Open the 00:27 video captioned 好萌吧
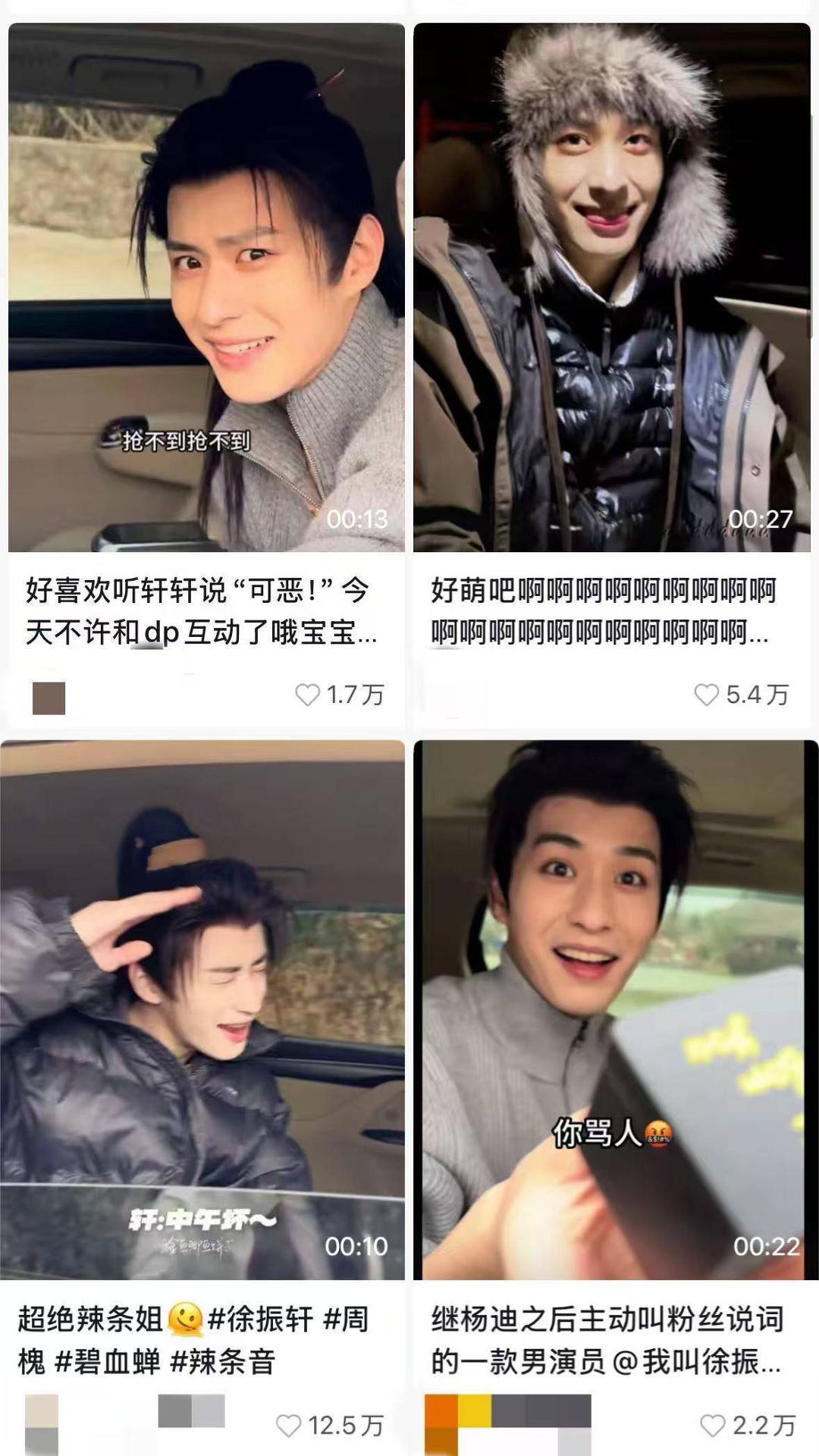 [611, 288]
